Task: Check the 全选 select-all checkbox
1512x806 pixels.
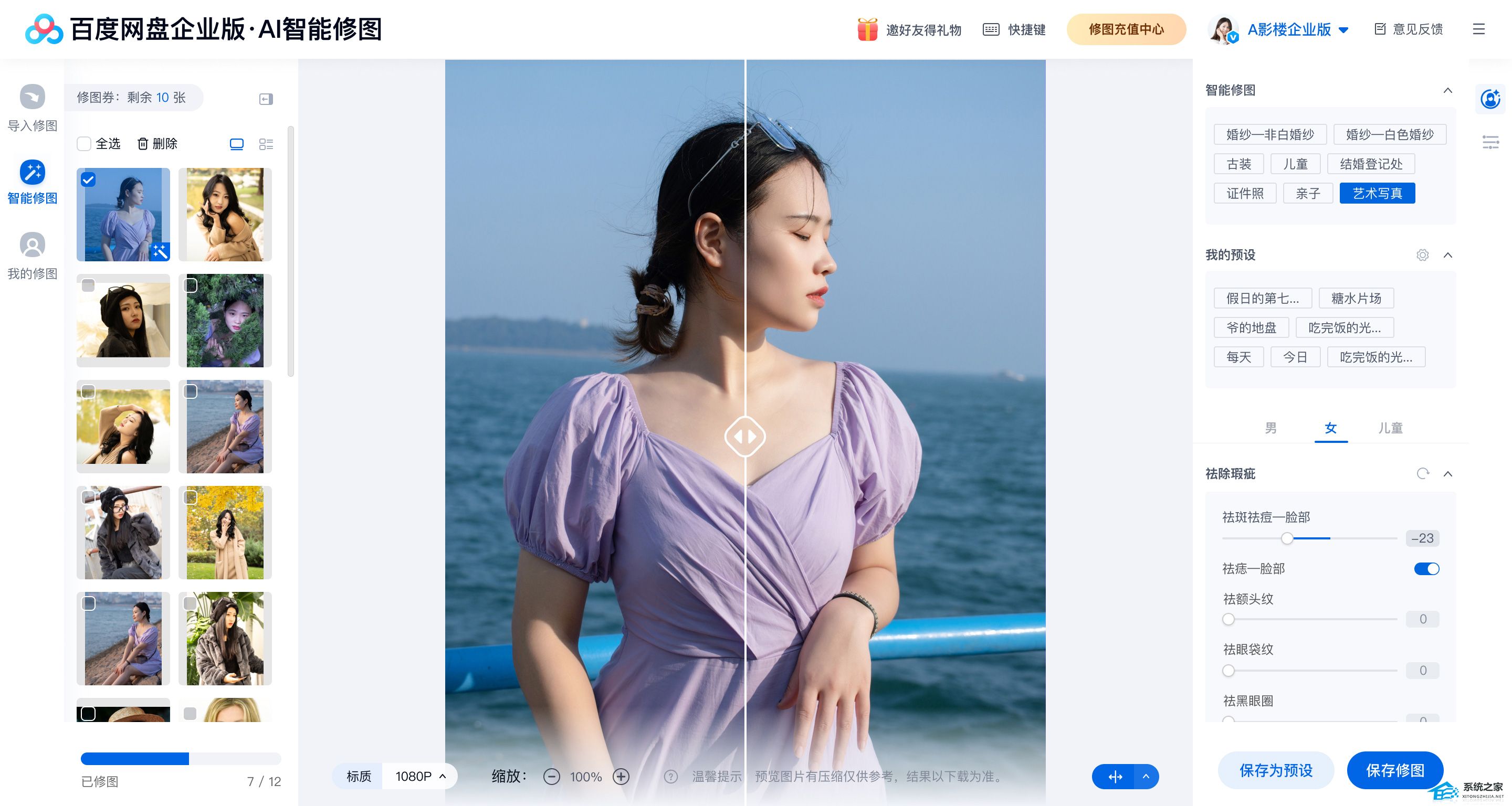Action: pos(85,144)
